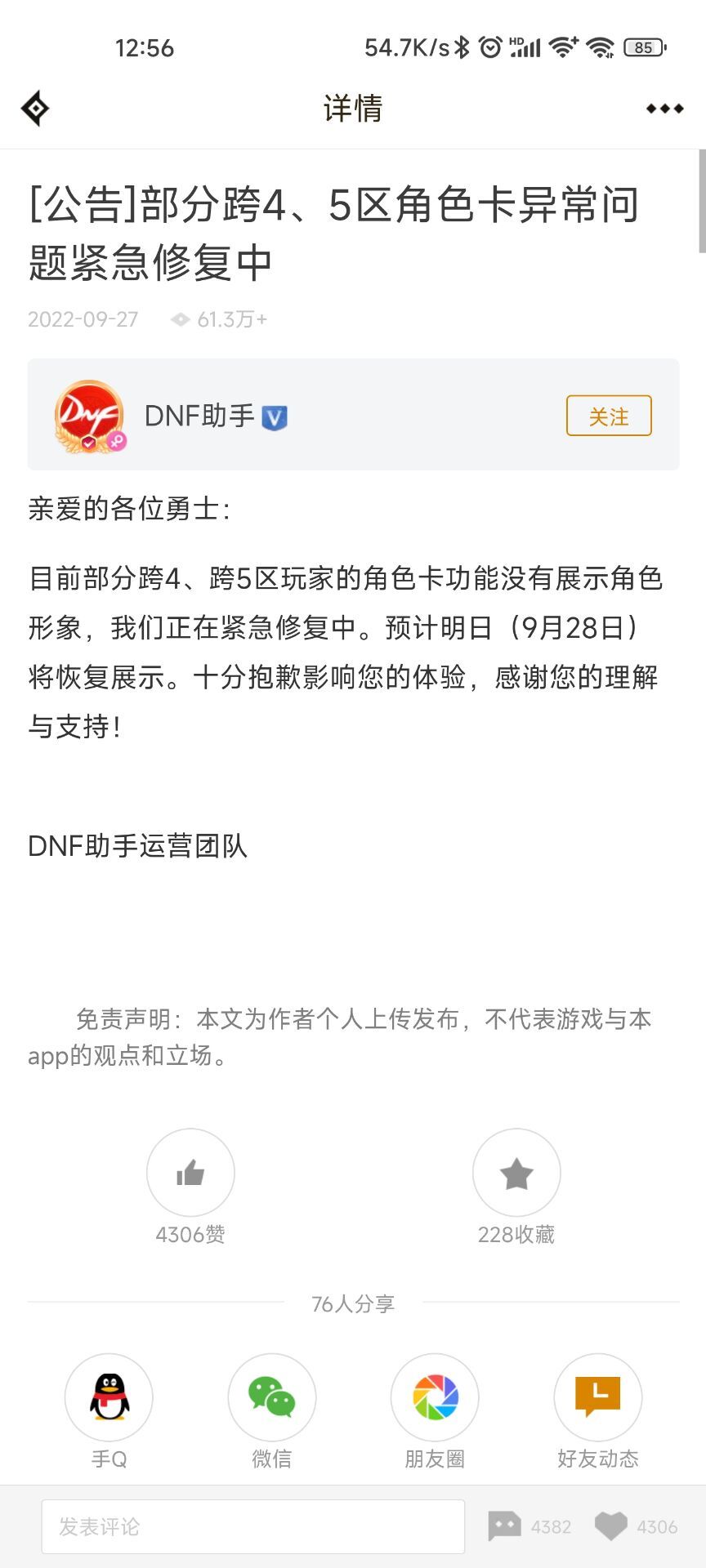
Task: Tap the 发表评论 comment field
Action: [253, 1526]
